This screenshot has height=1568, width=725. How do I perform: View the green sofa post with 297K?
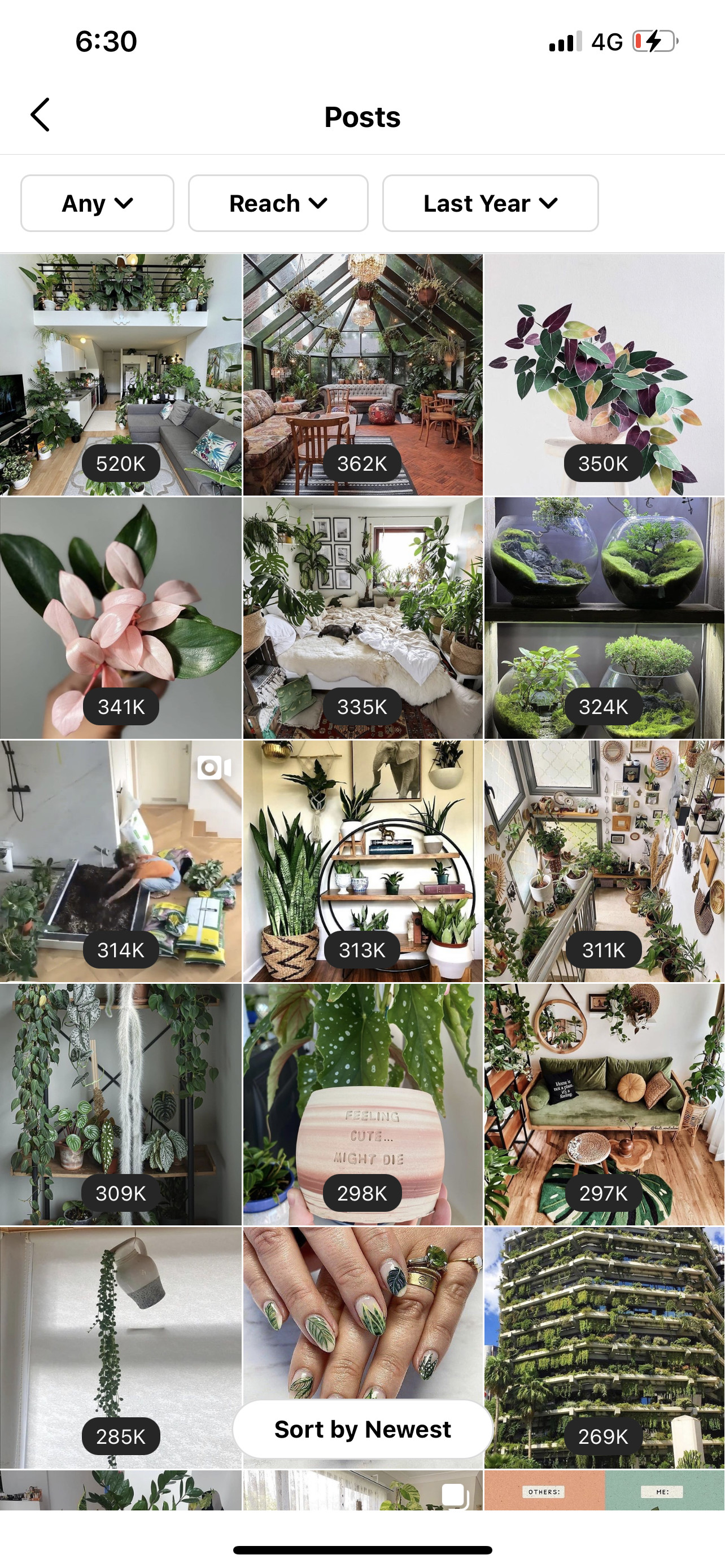(605, 1104)
